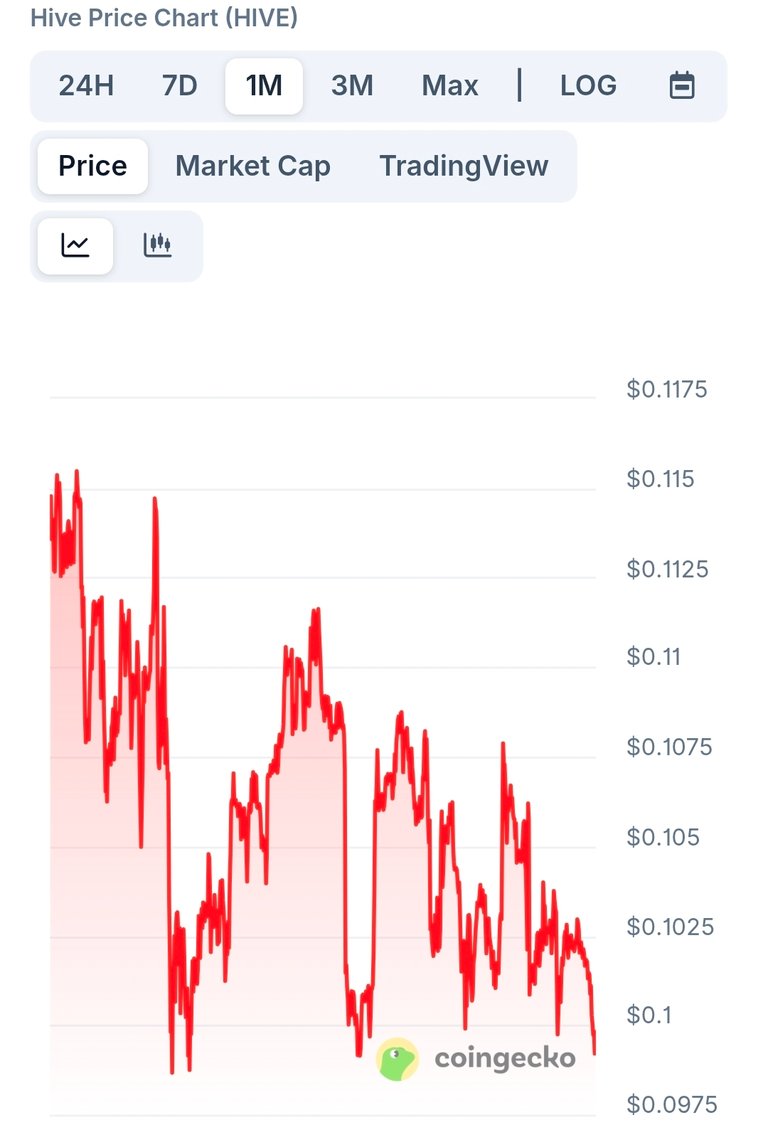View the Max time range
The height and width of the screenshot is (1125, 768).
coord(450,86)
